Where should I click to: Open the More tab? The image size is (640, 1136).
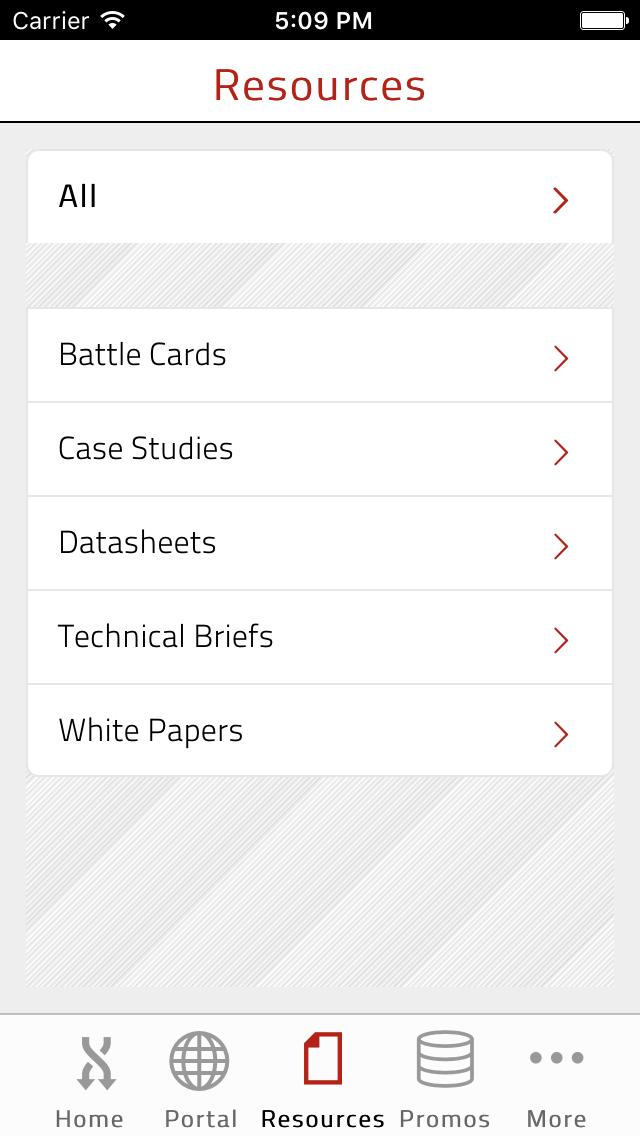pyautogui.click(x=556, y=1078)
